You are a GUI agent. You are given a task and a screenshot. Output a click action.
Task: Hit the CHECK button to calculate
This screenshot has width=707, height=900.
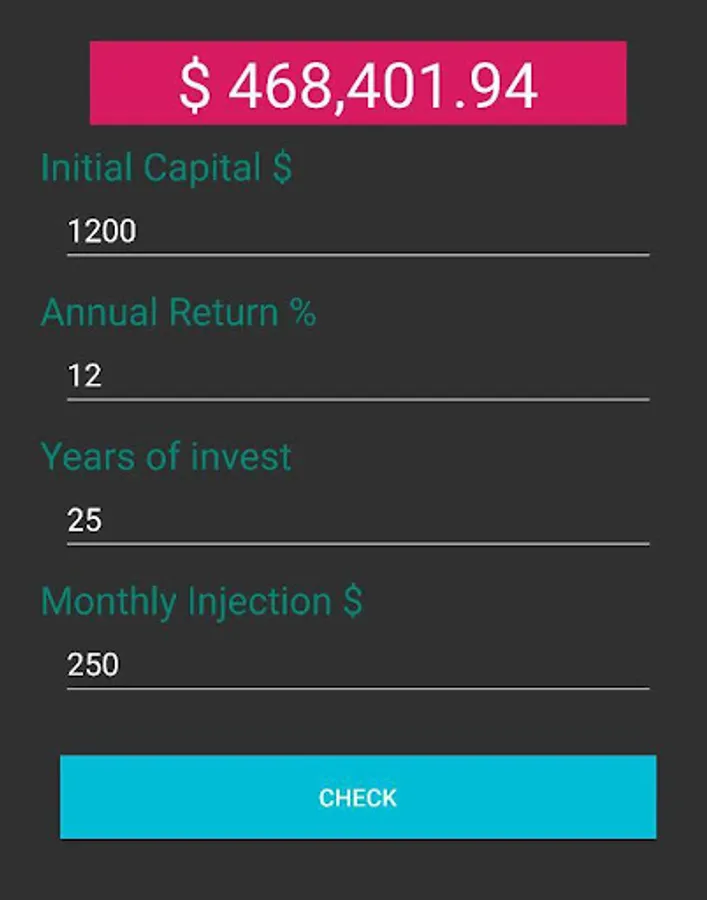click(x=358, y=797)
